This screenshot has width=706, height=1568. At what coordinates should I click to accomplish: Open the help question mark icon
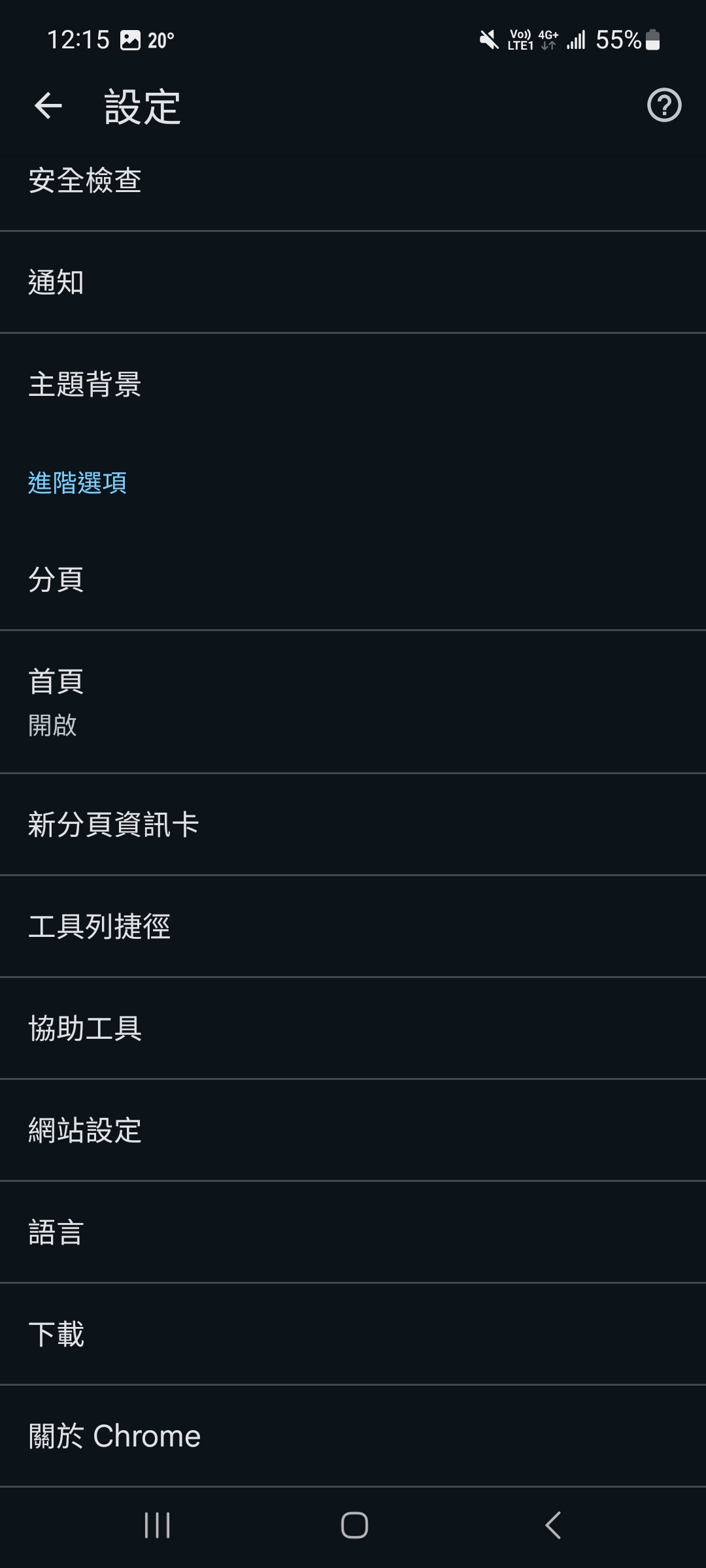pos(664,105)
